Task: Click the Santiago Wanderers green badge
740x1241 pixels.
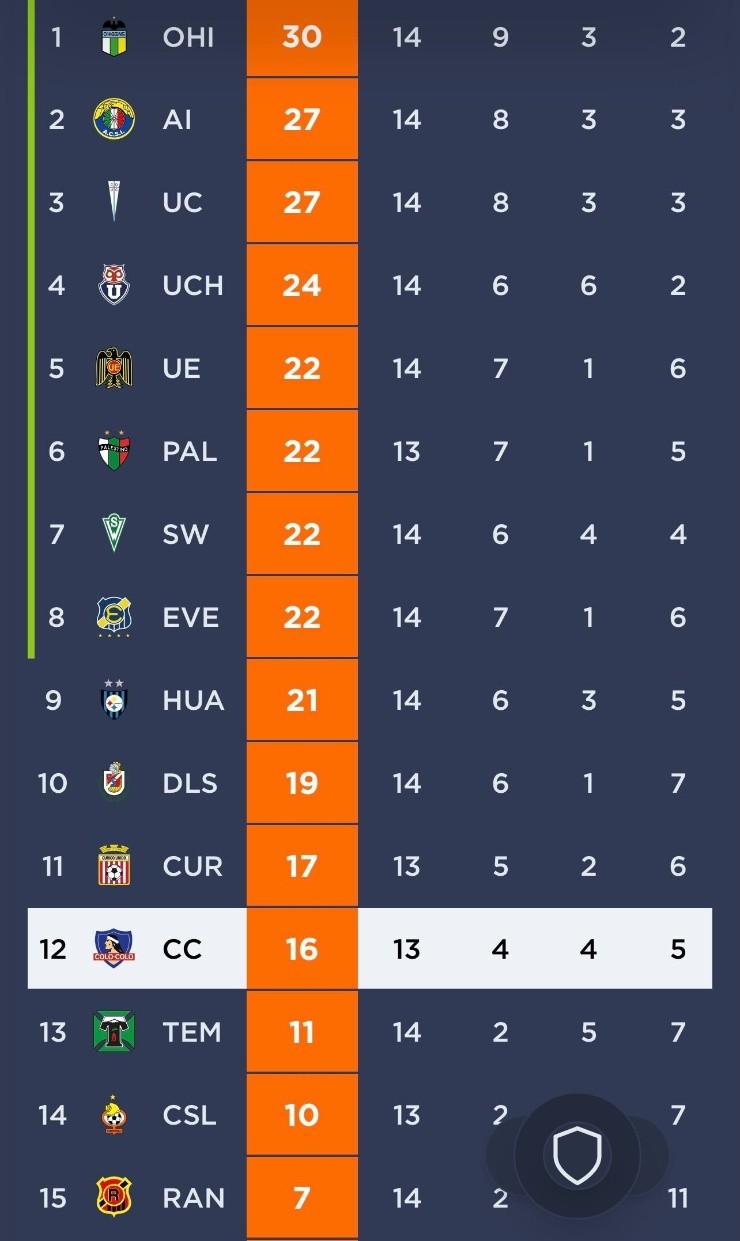Action: (x=114, y=534)
